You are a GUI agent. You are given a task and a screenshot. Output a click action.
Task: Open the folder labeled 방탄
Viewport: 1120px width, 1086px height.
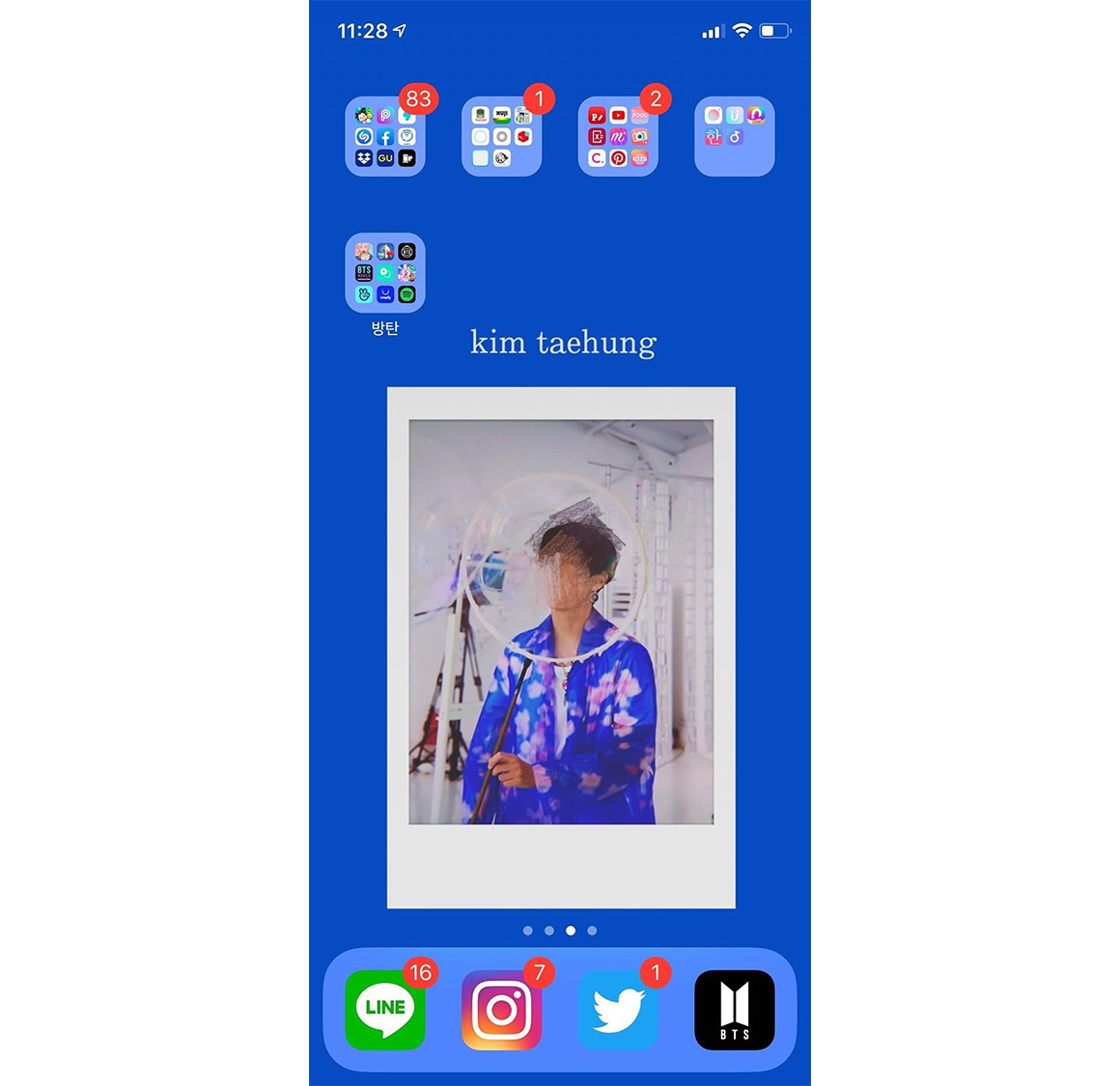[x=385, y=273]
